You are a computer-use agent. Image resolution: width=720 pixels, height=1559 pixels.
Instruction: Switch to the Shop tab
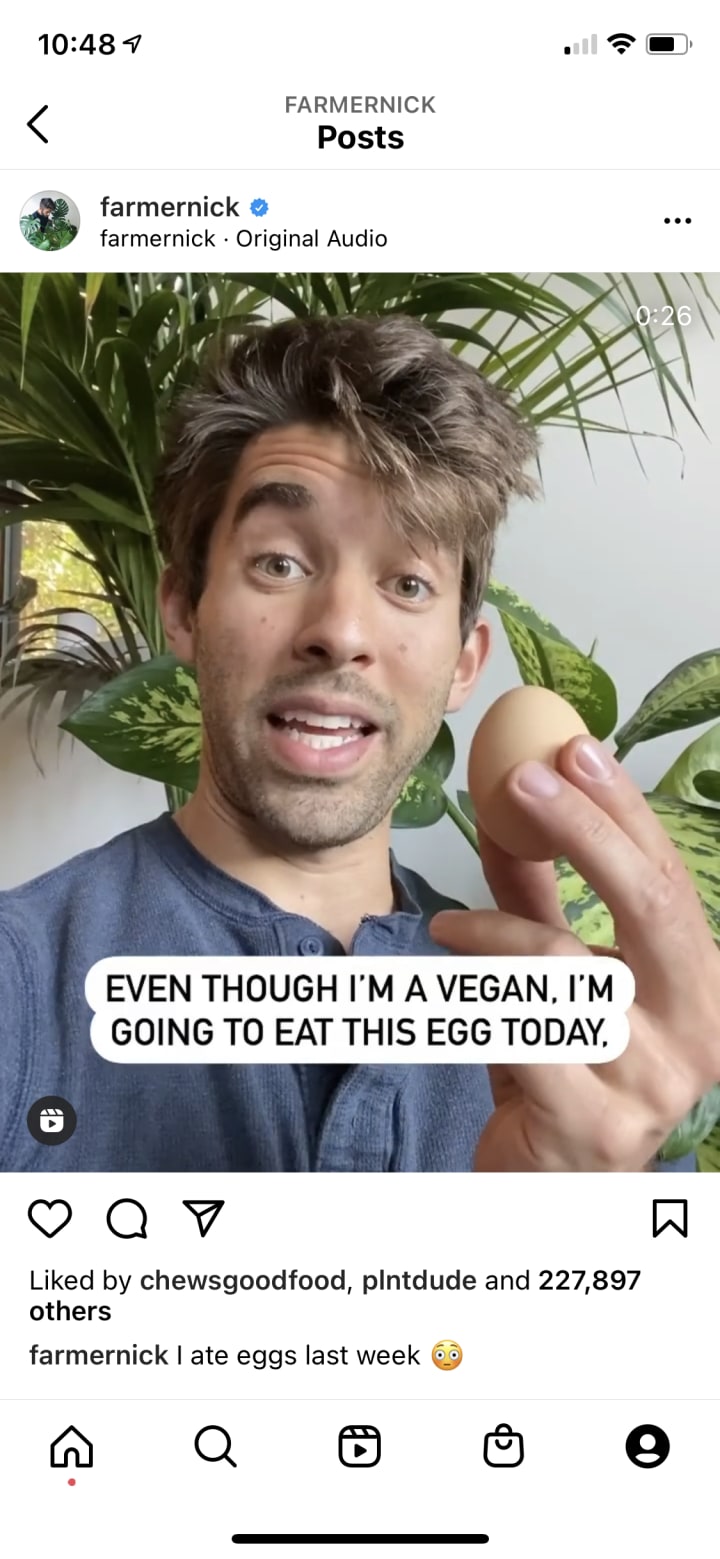coord(503,1446)
